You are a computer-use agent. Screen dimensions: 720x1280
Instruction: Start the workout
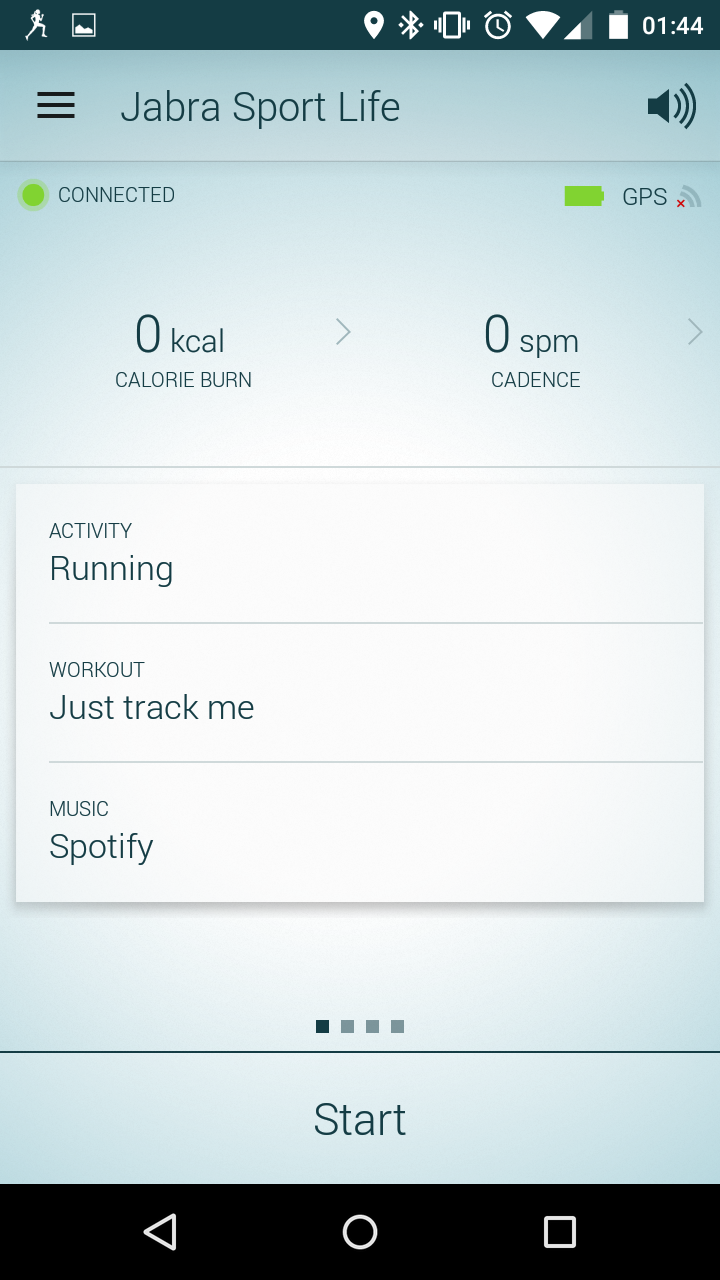click(x=360, y=1119)
